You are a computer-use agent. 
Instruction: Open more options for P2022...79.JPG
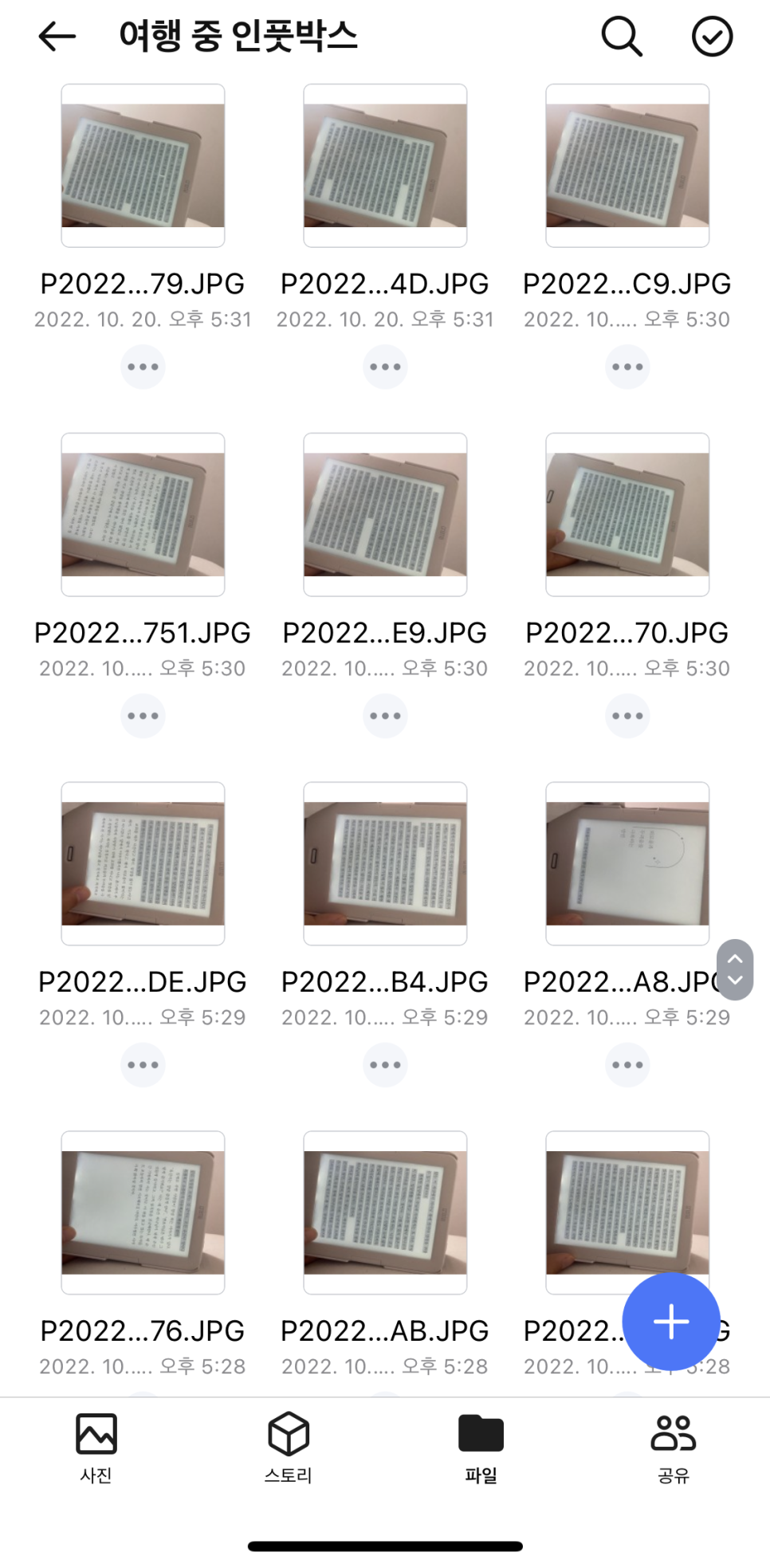143,367
